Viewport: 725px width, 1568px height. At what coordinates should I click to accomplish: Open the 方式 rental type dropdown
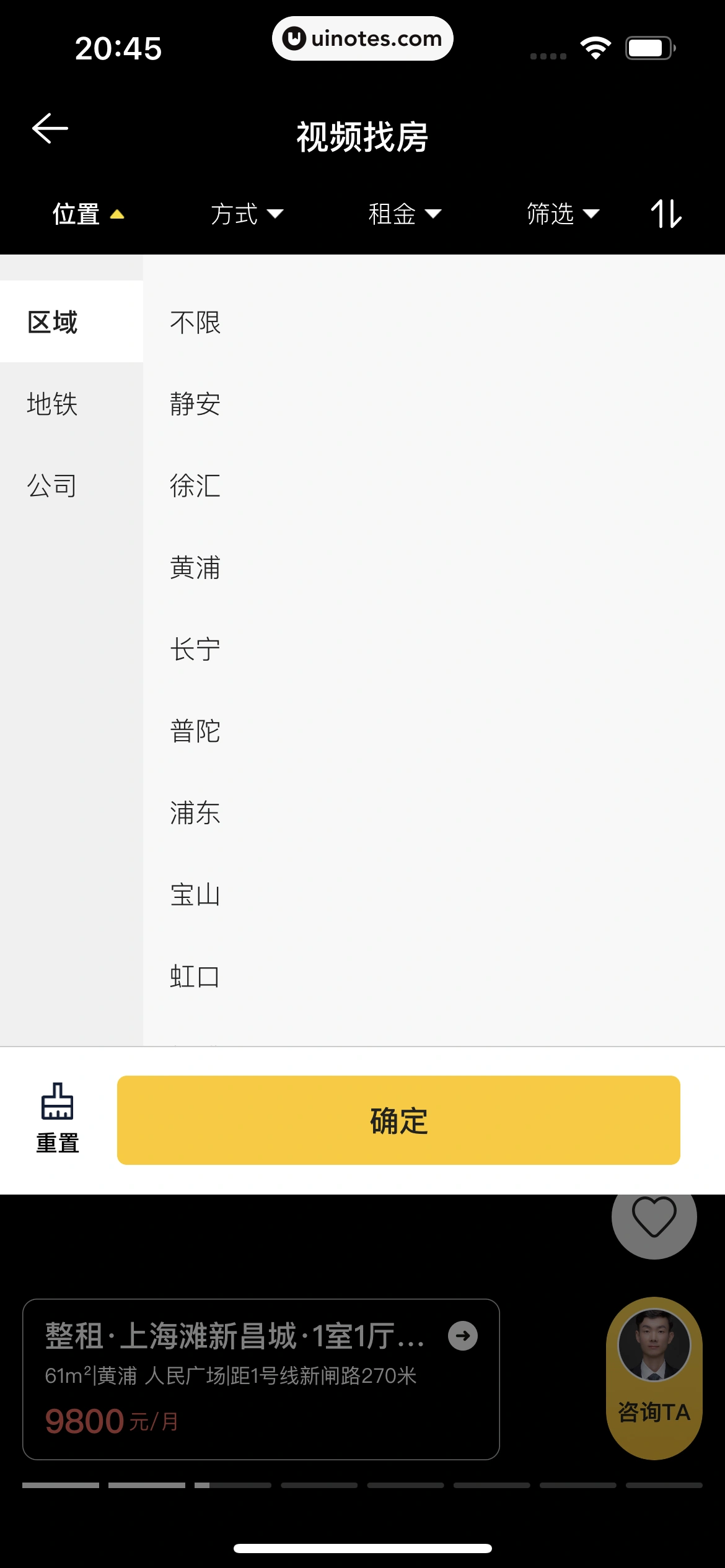click(x=246, y=214)
